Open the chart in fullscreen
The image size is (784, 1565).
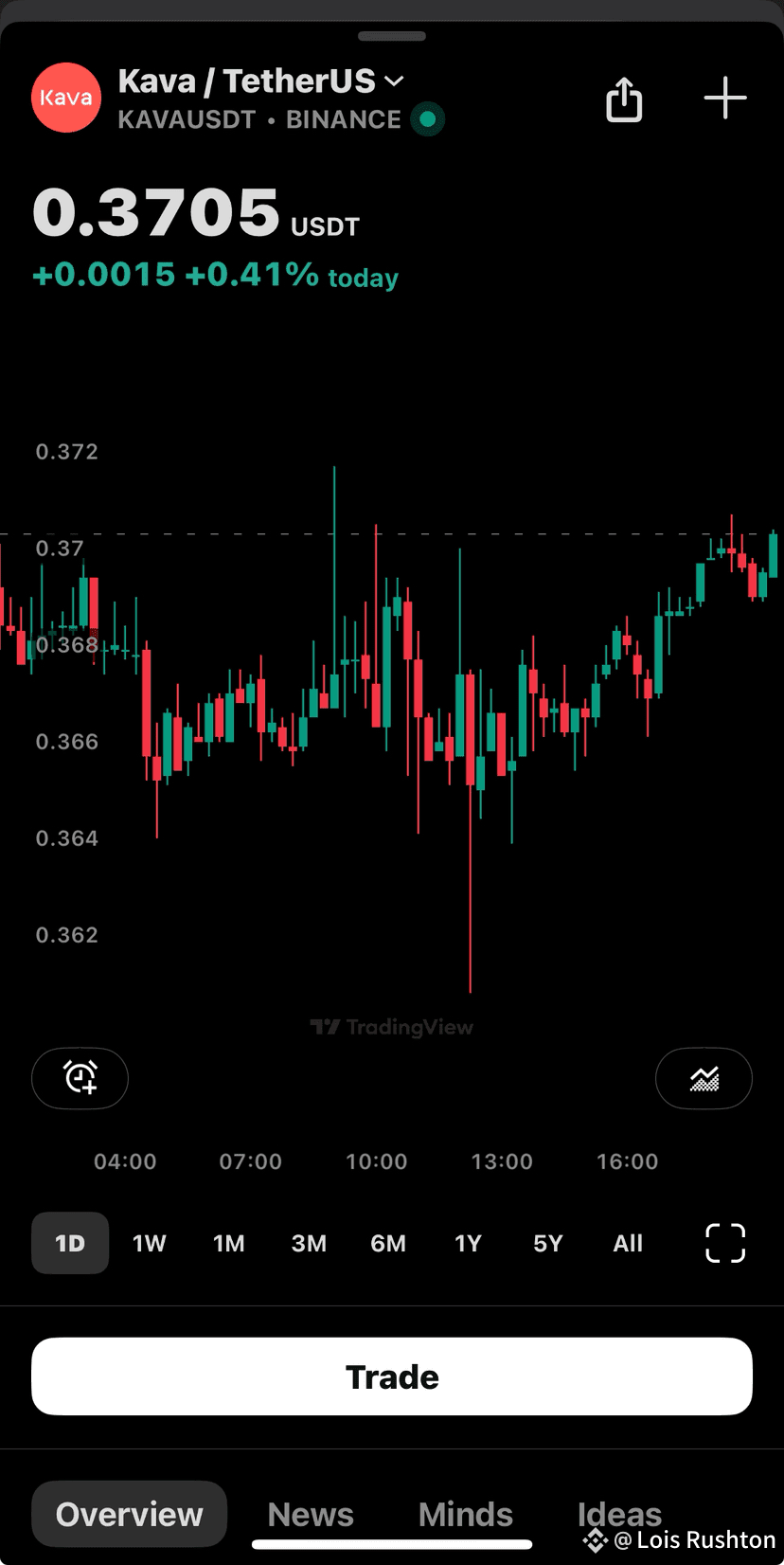coord(725,1243)
